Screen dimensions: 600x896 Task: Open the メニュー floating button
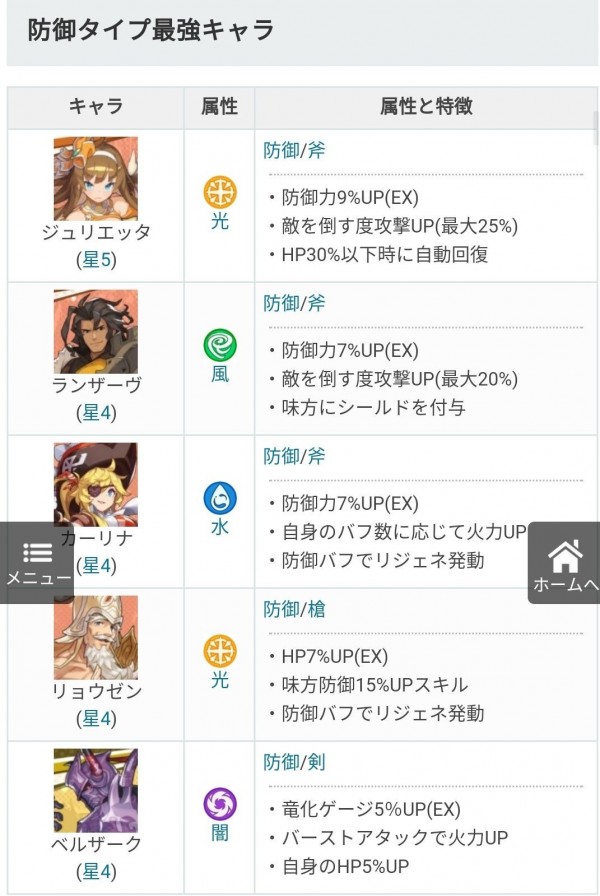[x=37, y=563]
